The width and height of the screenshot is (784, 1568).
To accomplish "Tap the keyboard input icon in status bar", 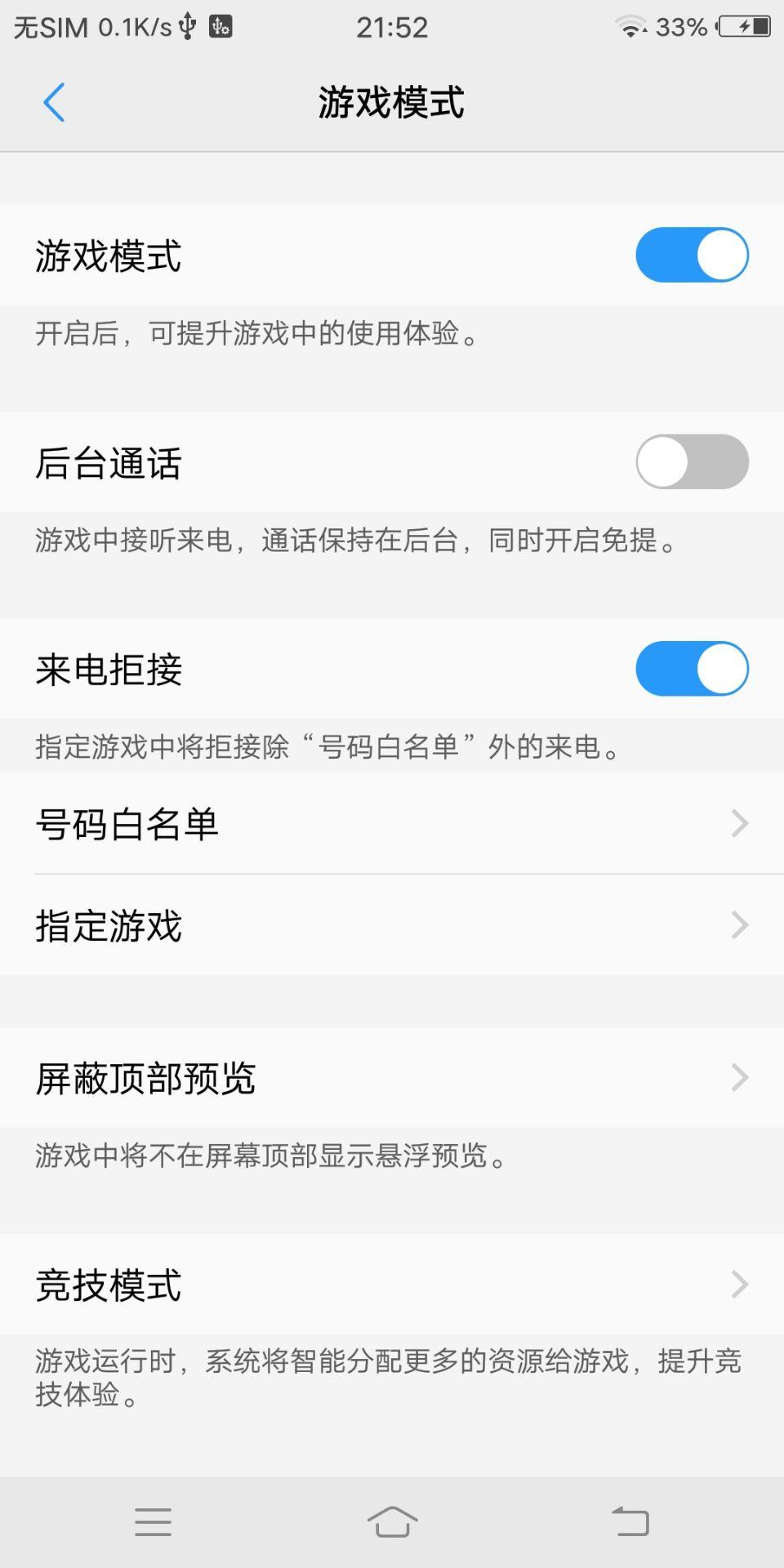I will tap(222, 26).
